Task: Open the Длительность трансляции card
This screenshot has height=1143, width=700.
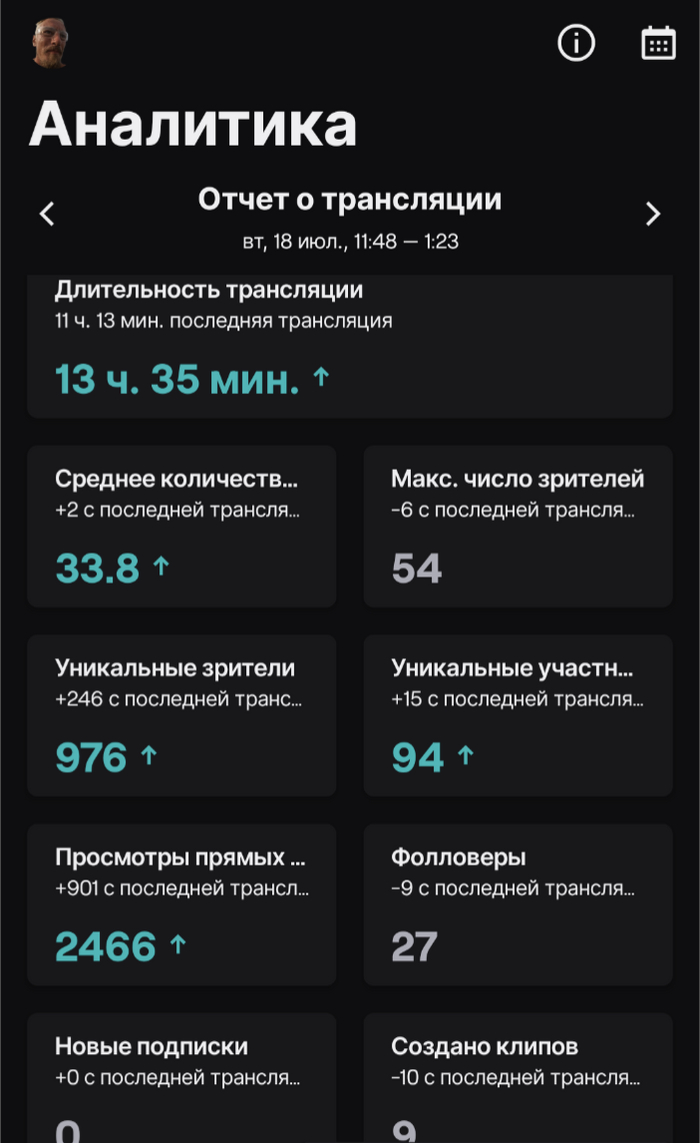Action: pyautogui.click(x=349, y=346)
